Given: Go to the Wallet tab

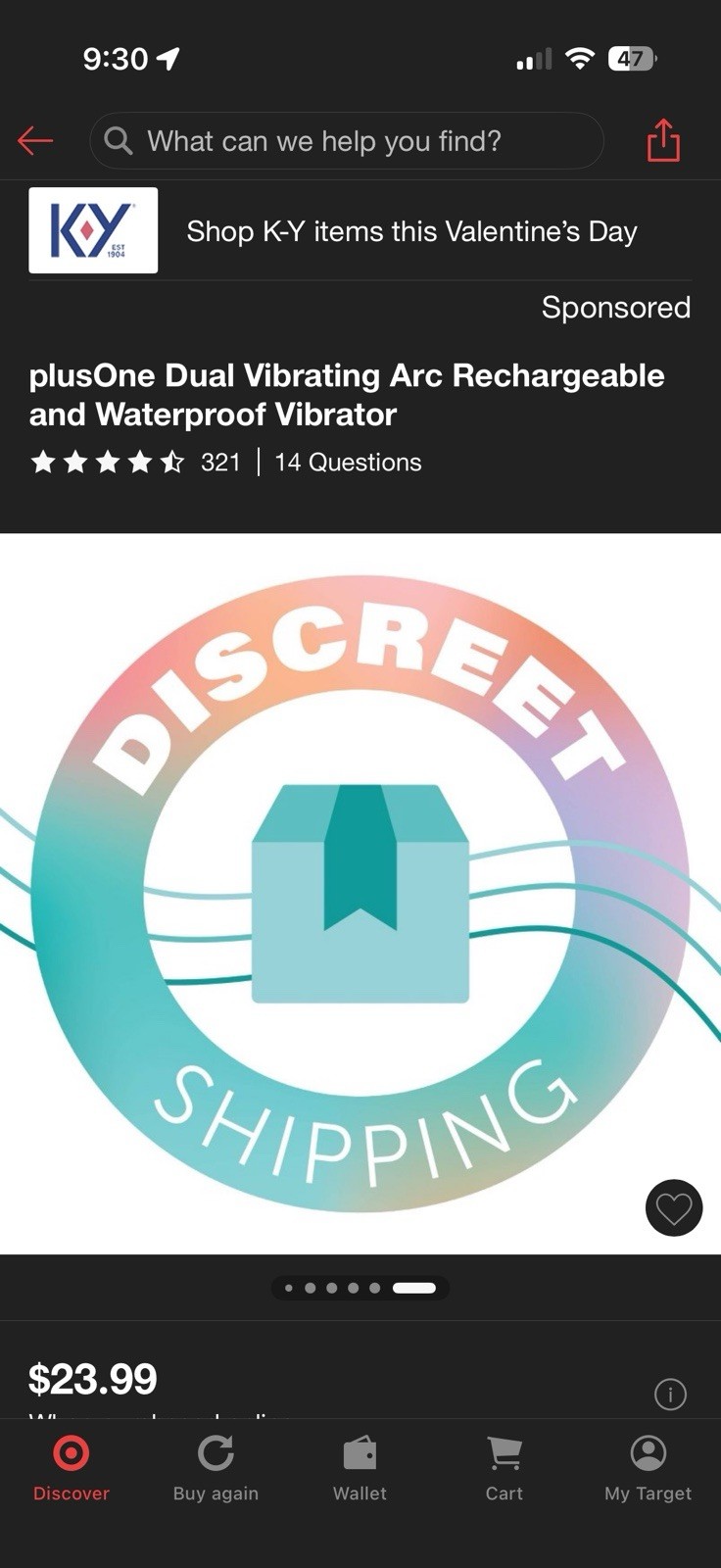Looking at the screenshot, I should point(360,1468).
